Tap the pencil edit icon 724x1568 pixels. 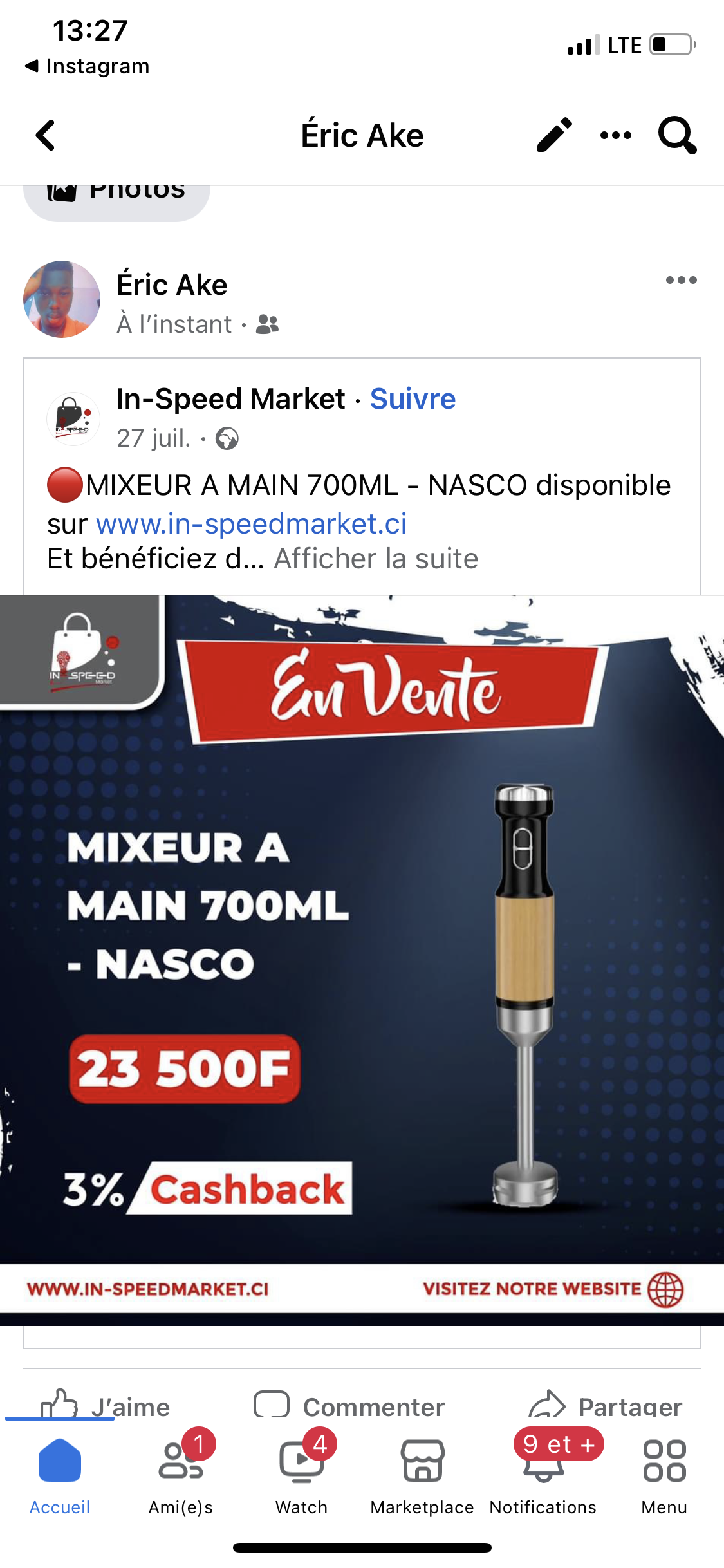(x=554, y=135)
